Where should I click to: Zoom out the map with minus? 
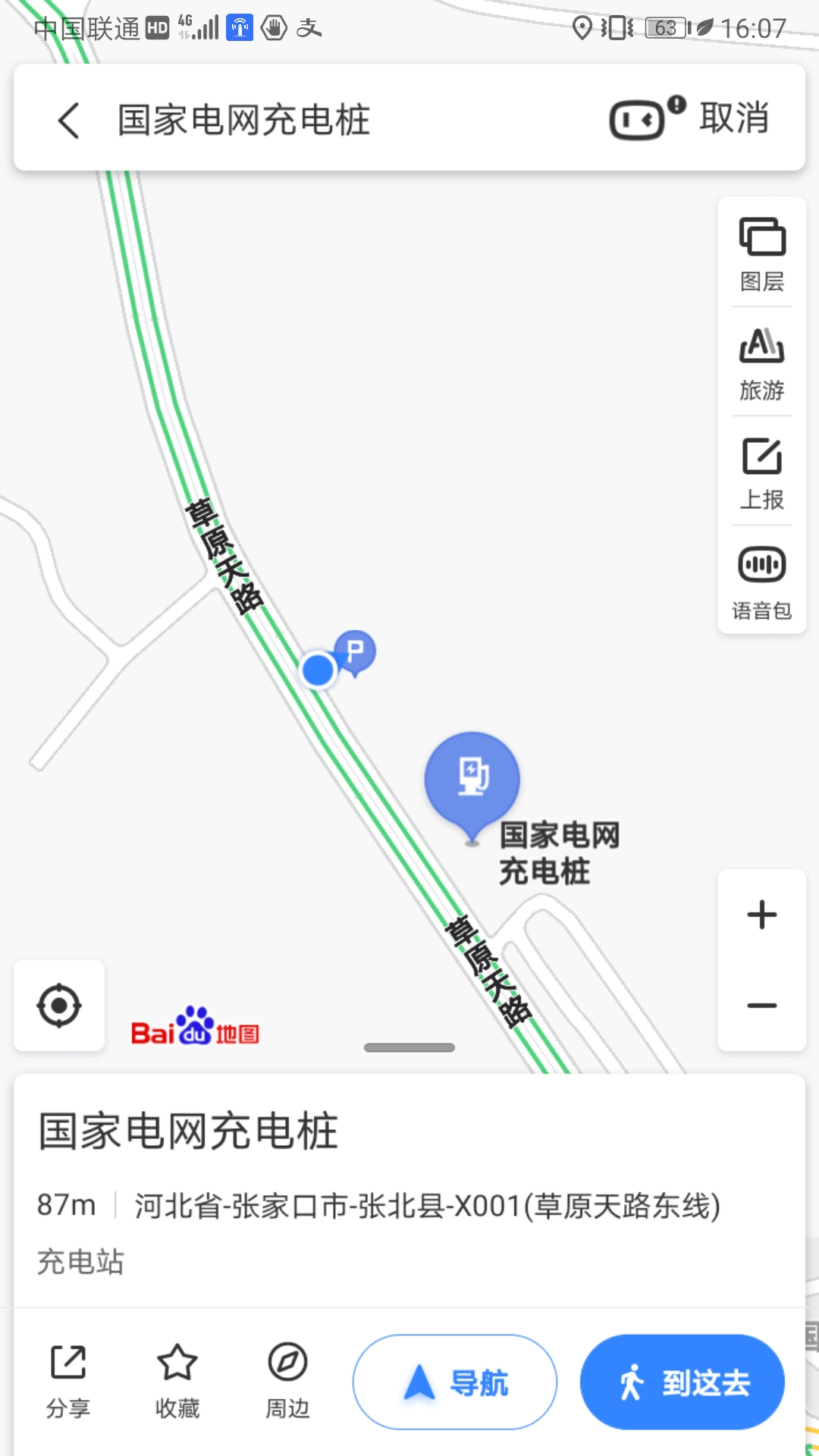[x=762, y=1006]
